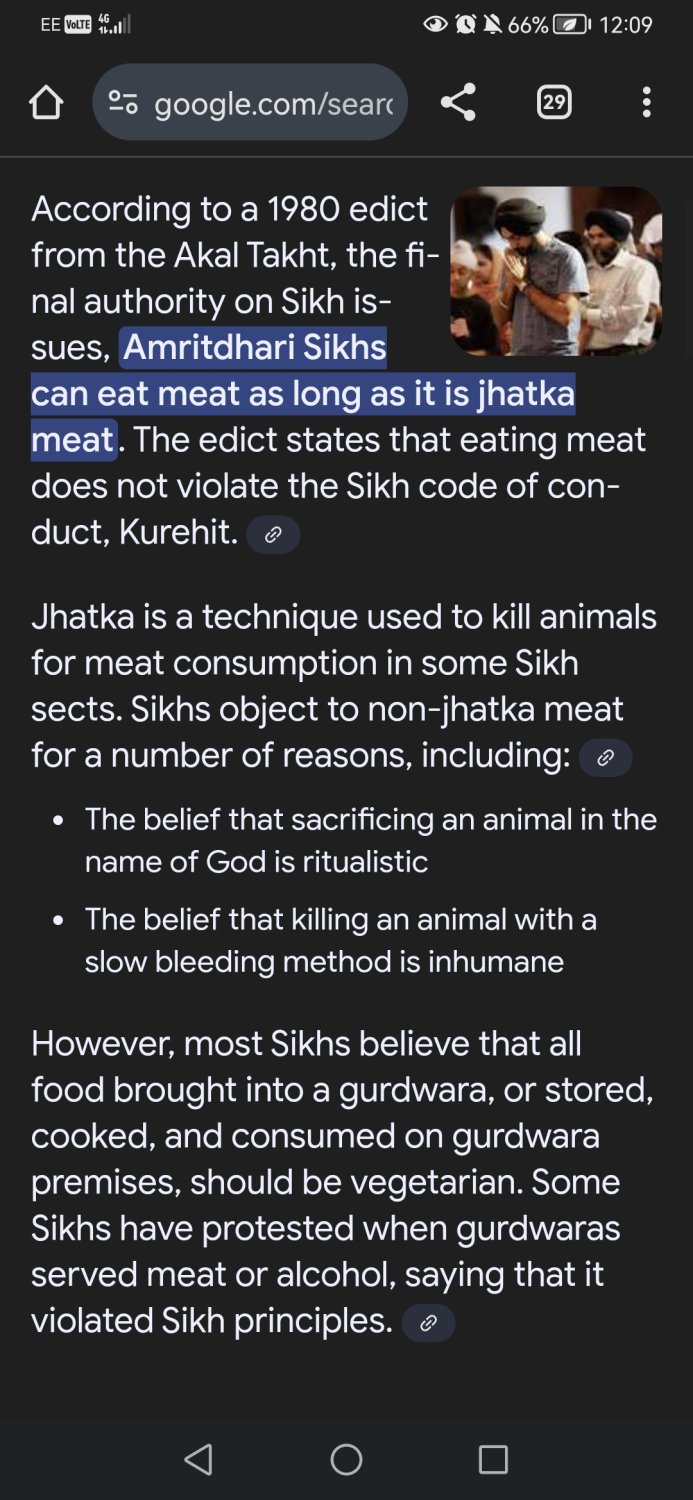The width and height of the screenshot is (693, 1500).
Task: Open the Sikh men image thumbnail
Action: [556, 271]
